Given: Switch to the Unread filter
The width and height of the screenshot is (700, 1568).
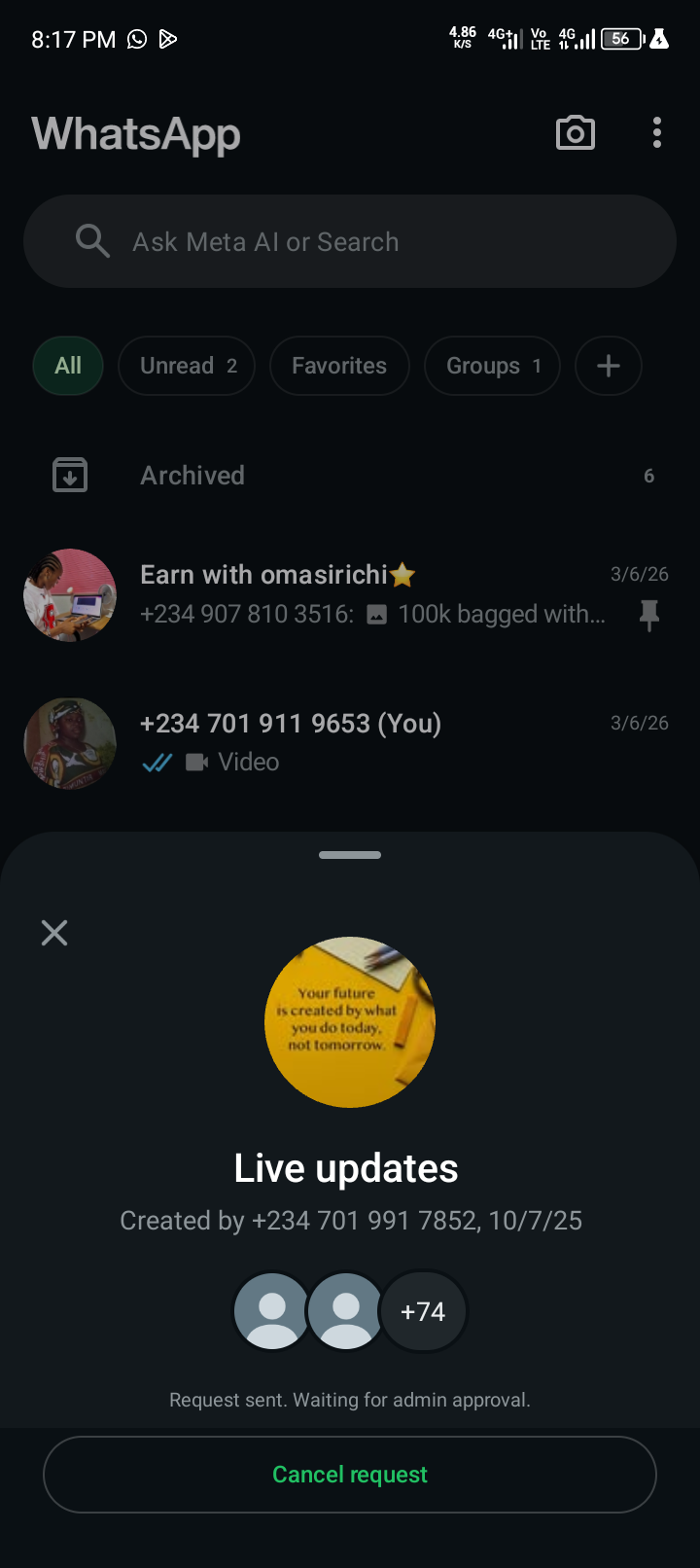Looking at the screenshot, I should 187,366.
